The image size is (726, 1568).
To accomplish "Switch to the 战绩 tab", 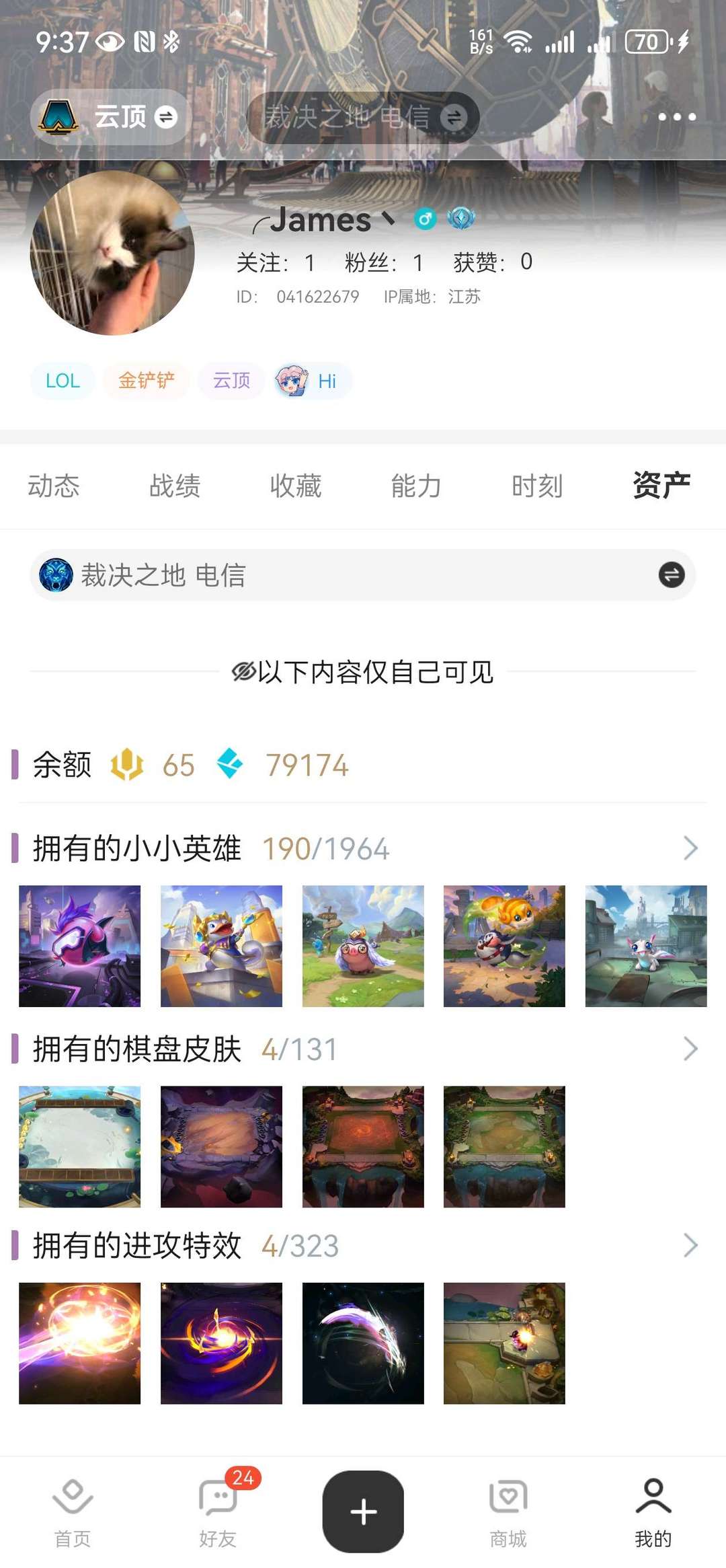I will pyautogui.click(x=175, y=486).
